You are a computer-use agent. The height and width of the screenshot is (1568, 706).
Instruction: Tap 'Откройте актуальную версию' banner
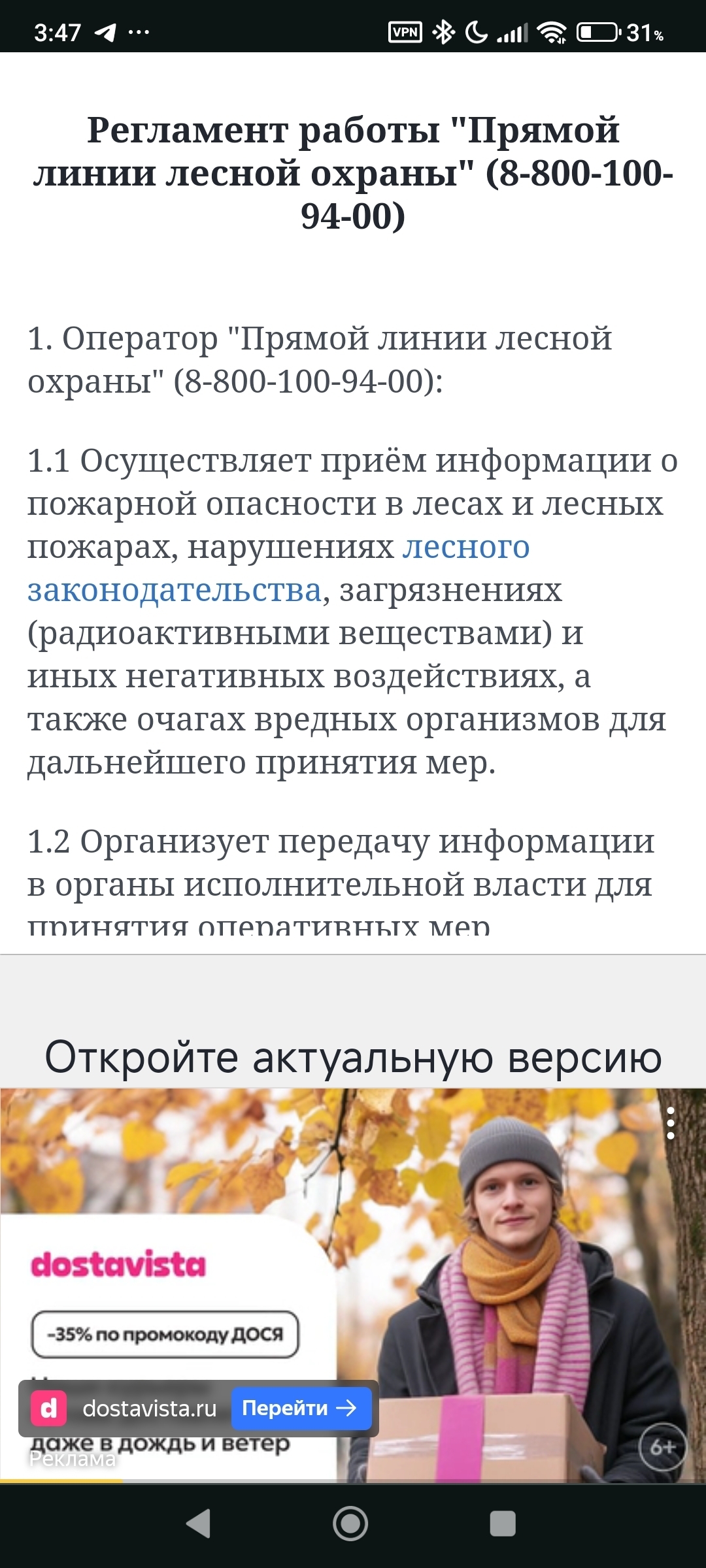pyautogui.click(x=353, y=1057)
